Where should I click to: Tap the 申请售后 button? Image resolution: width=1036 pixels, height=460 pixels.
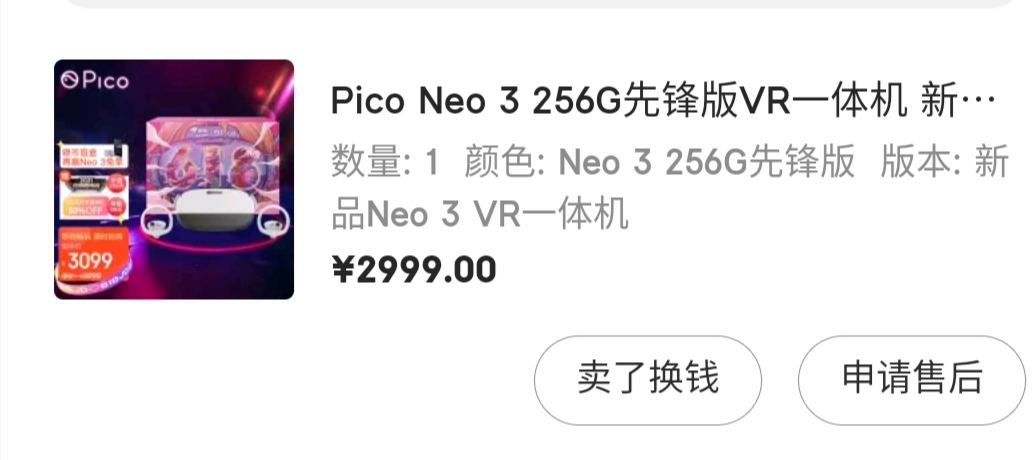[x=911, y=380]
